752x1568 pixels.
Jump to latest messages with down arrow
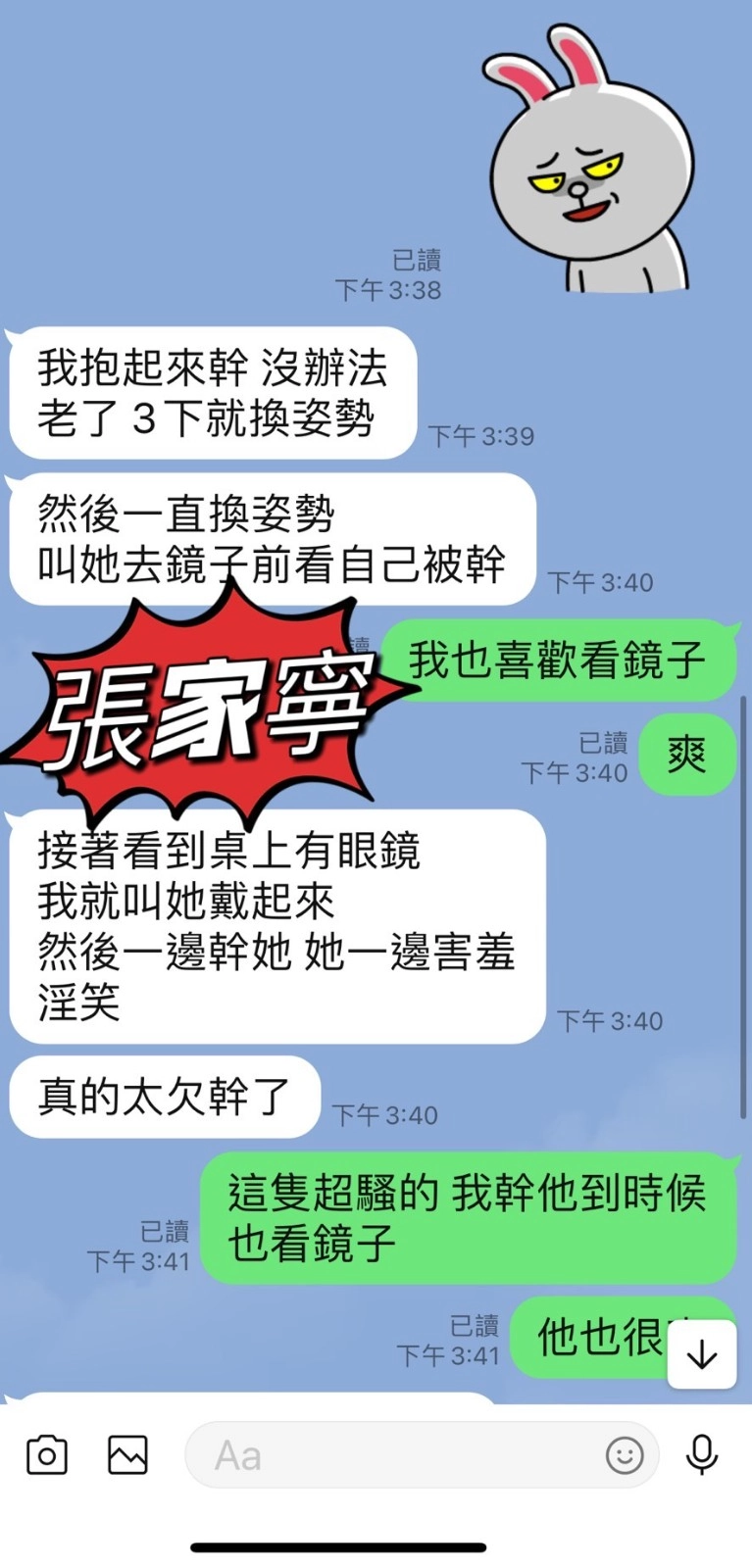point(702,1354)
